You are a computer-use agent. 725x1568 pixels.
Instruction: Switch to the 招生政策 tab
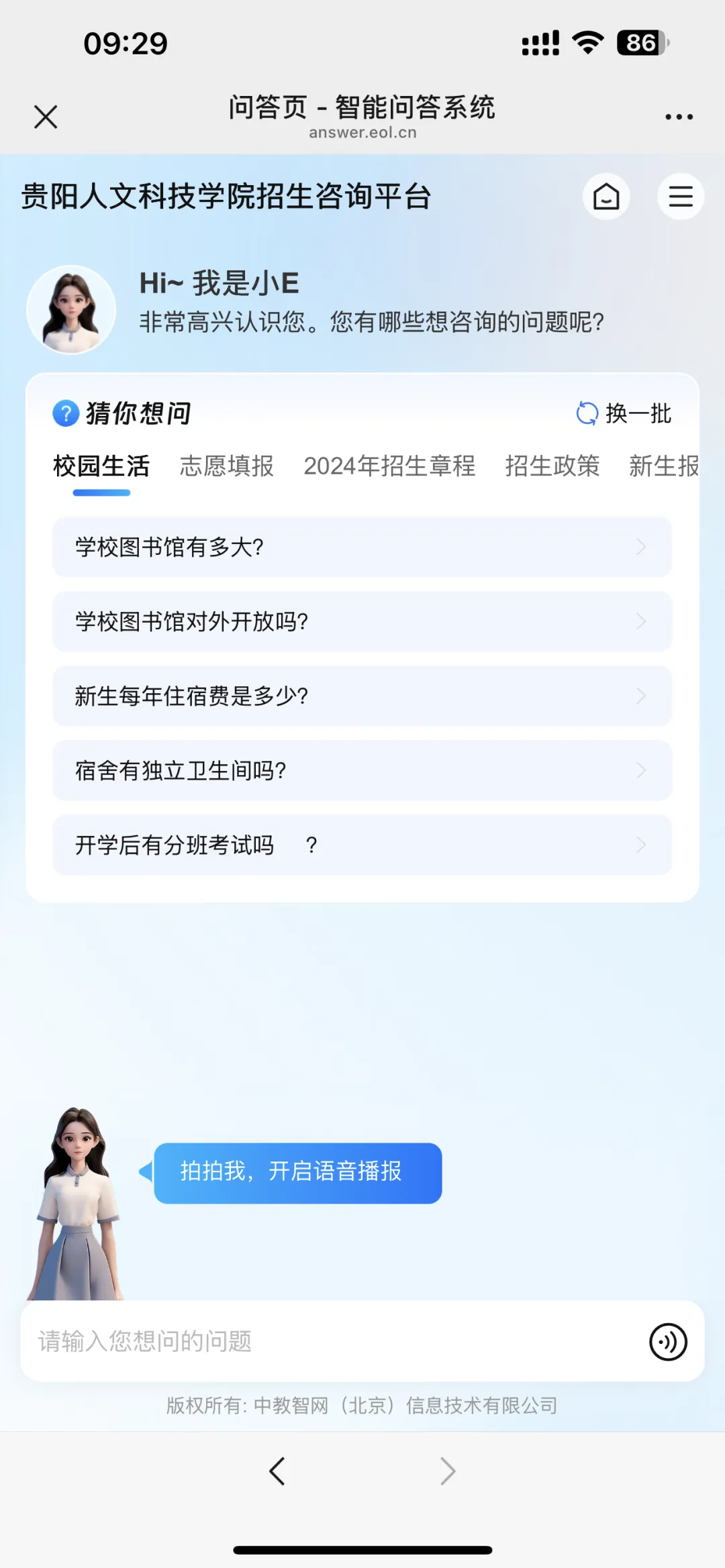pyautogui.click(x=552, y=466)
